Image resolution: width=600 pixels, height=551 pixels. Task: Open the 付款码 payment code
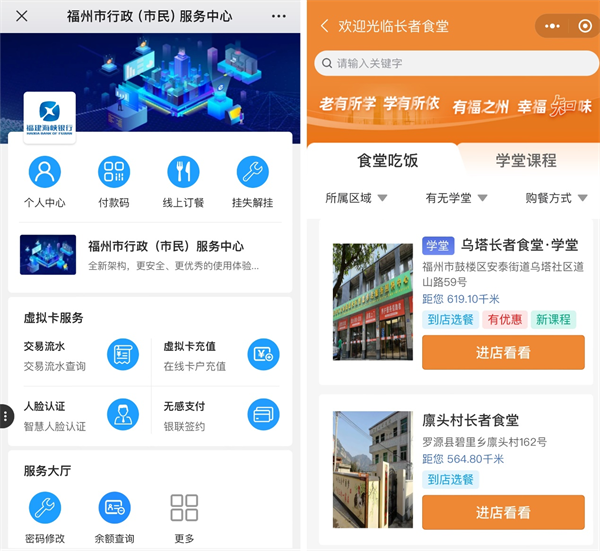(x=113, y=181)
